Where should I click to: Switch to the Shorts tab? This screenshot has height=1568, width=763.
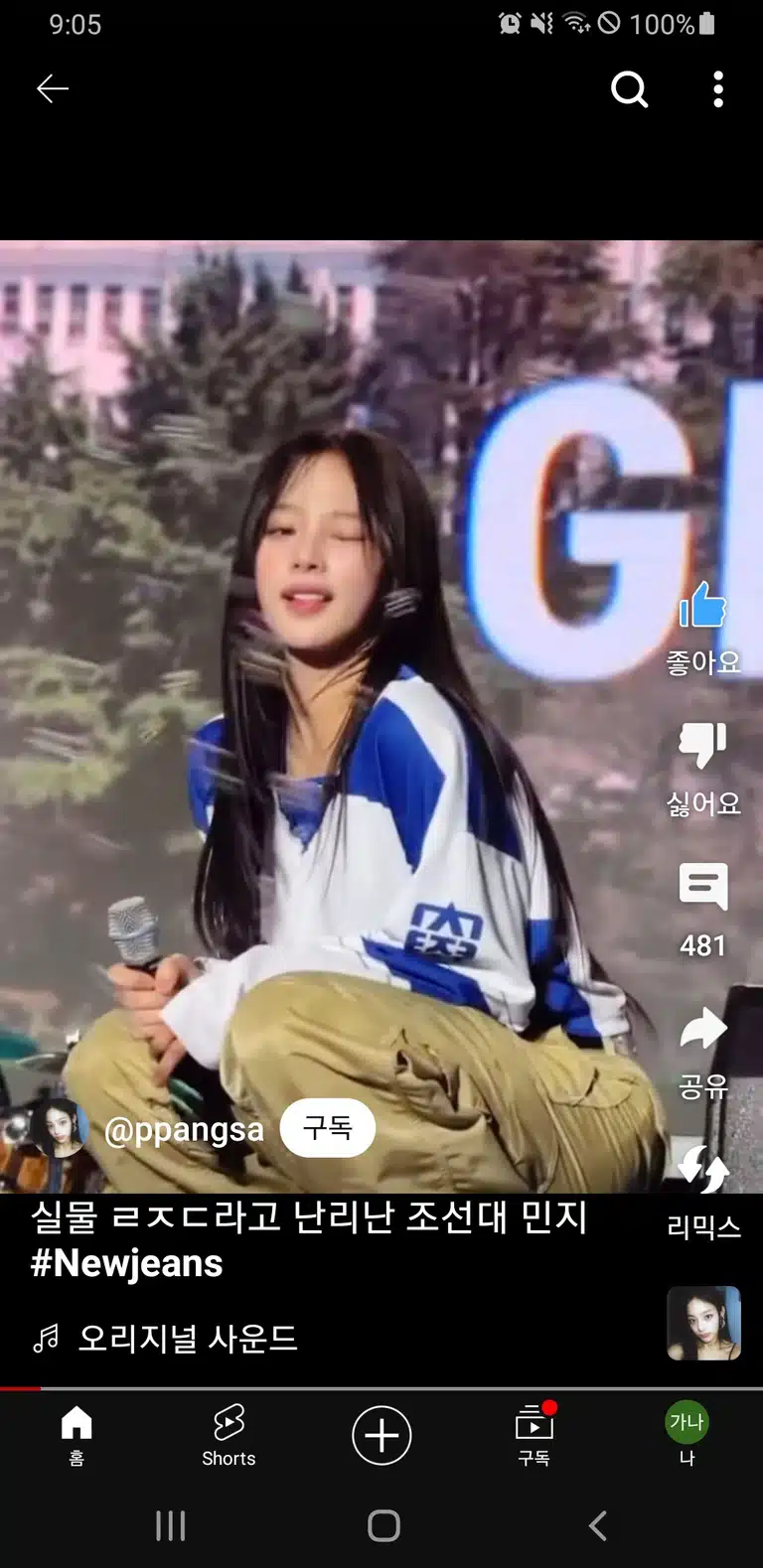point(229,1436)
